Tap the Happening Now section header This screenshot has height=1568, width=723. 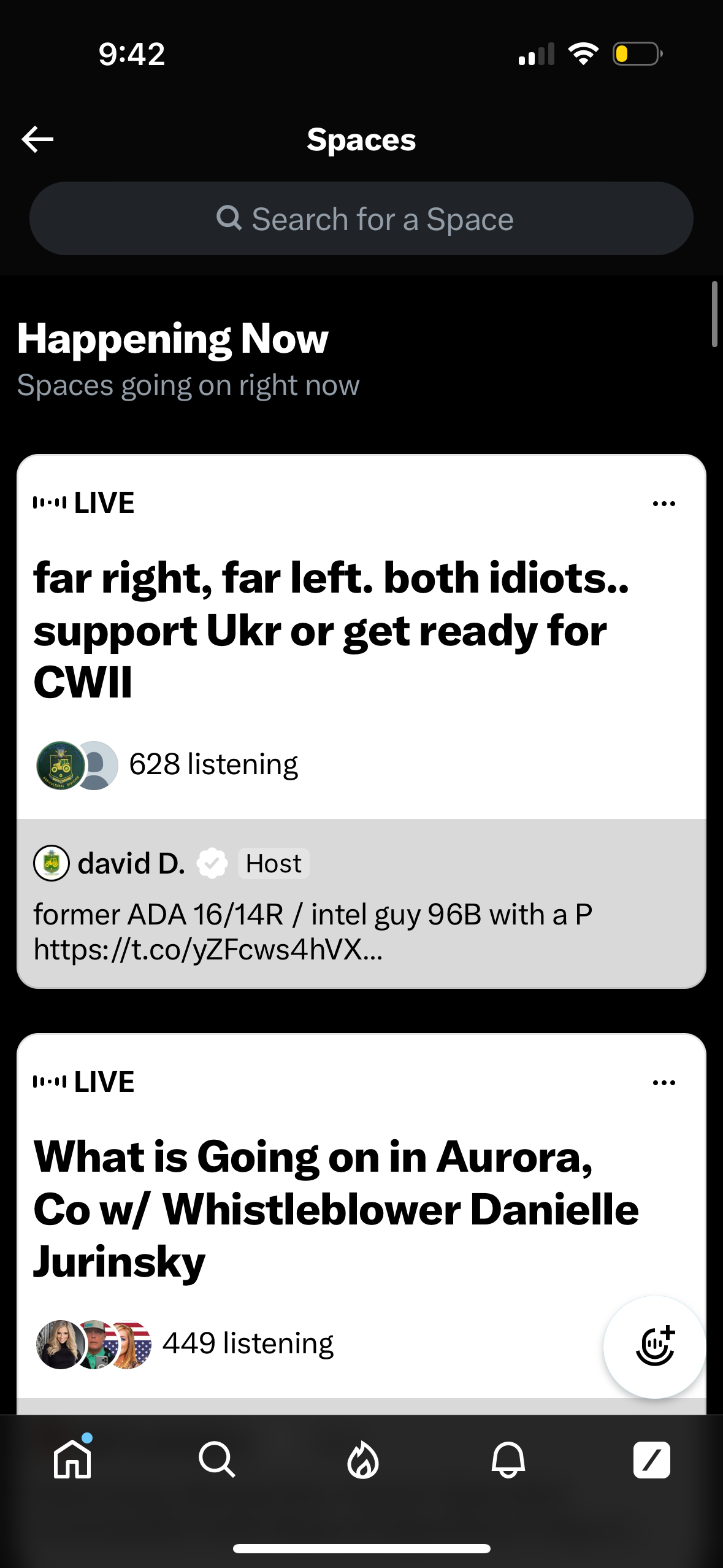[x=172, y=338]
